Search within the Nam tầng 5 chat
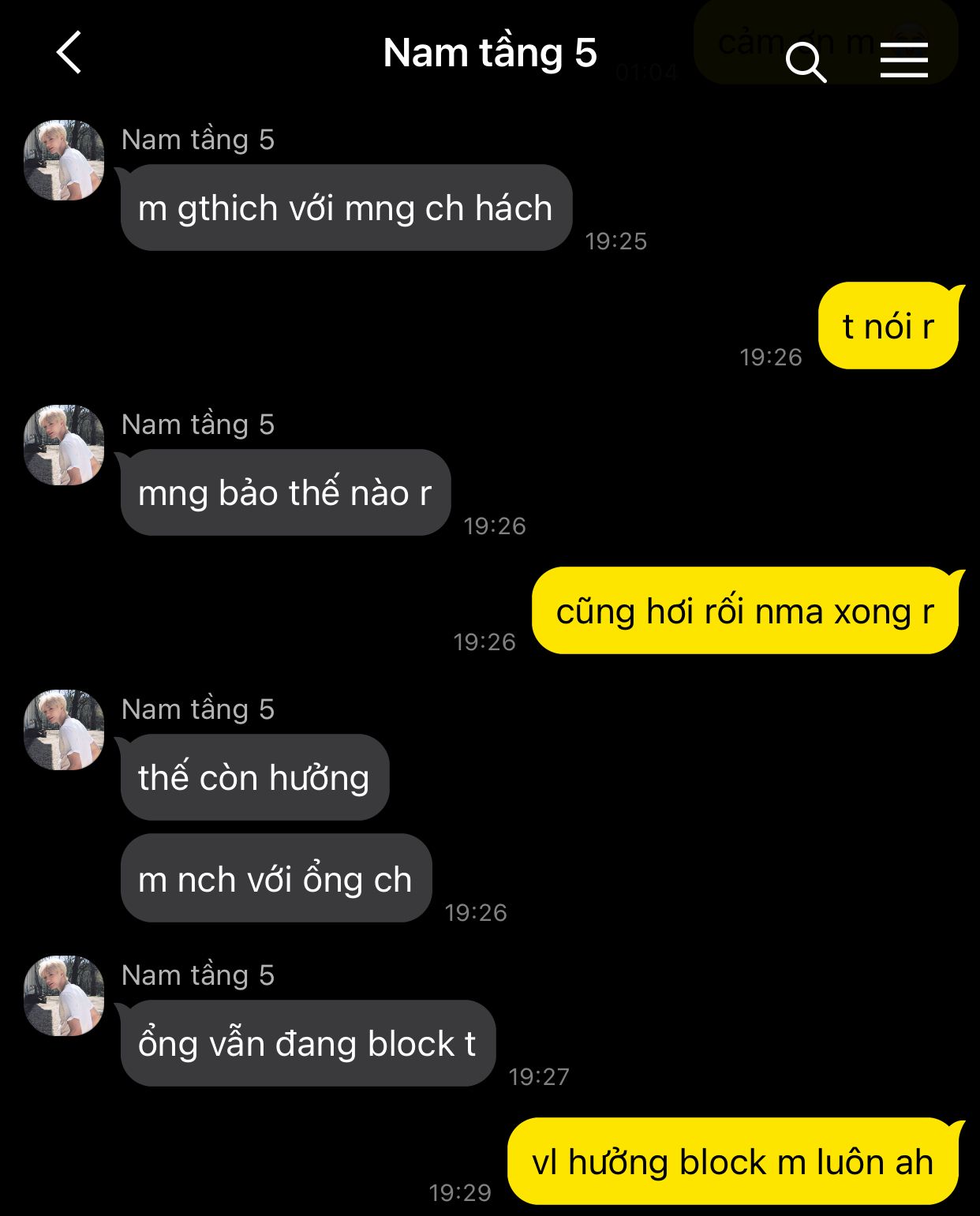The height and width of the screenshot is (1216, 980). [x=806, y=62]
